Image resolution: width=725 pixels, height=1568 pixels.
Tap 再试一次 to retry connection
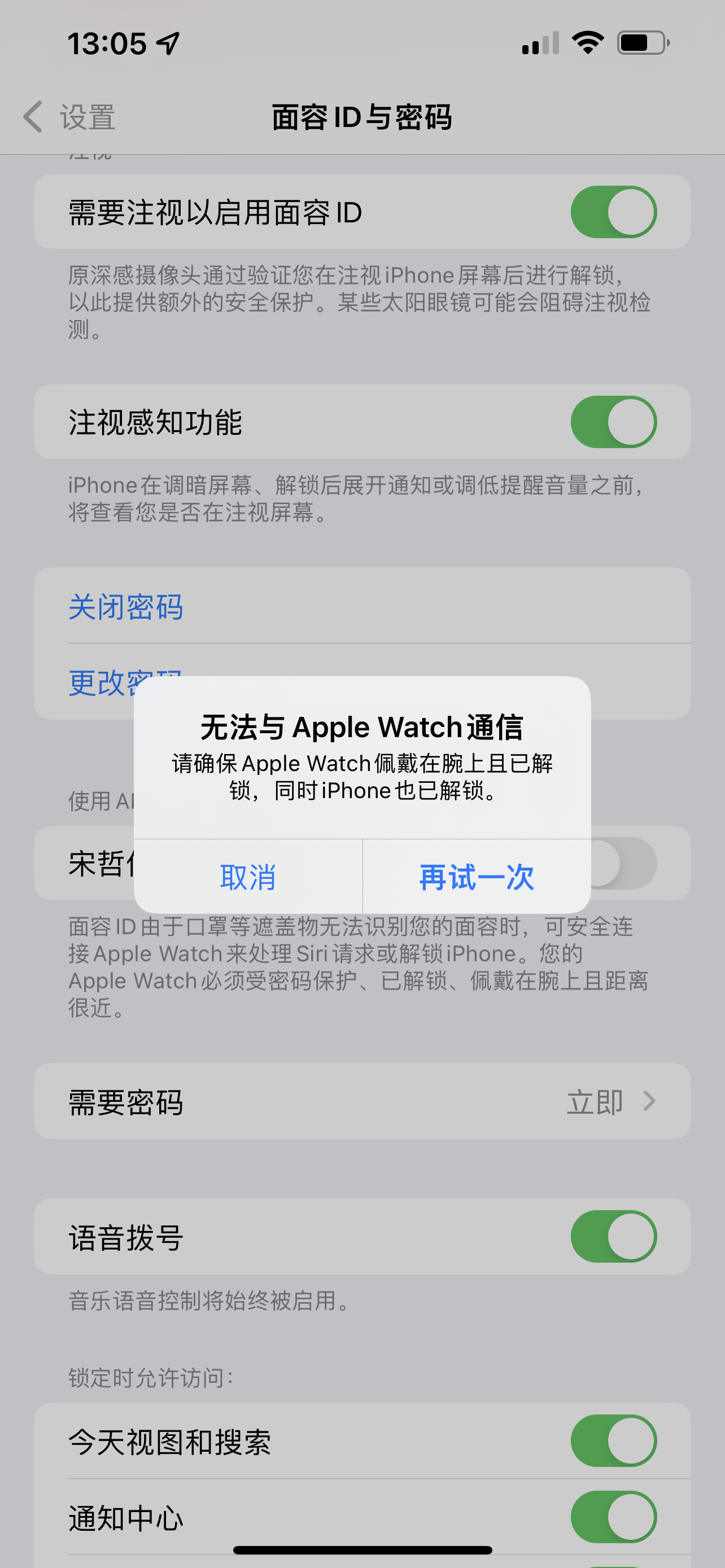pos(477,877)
